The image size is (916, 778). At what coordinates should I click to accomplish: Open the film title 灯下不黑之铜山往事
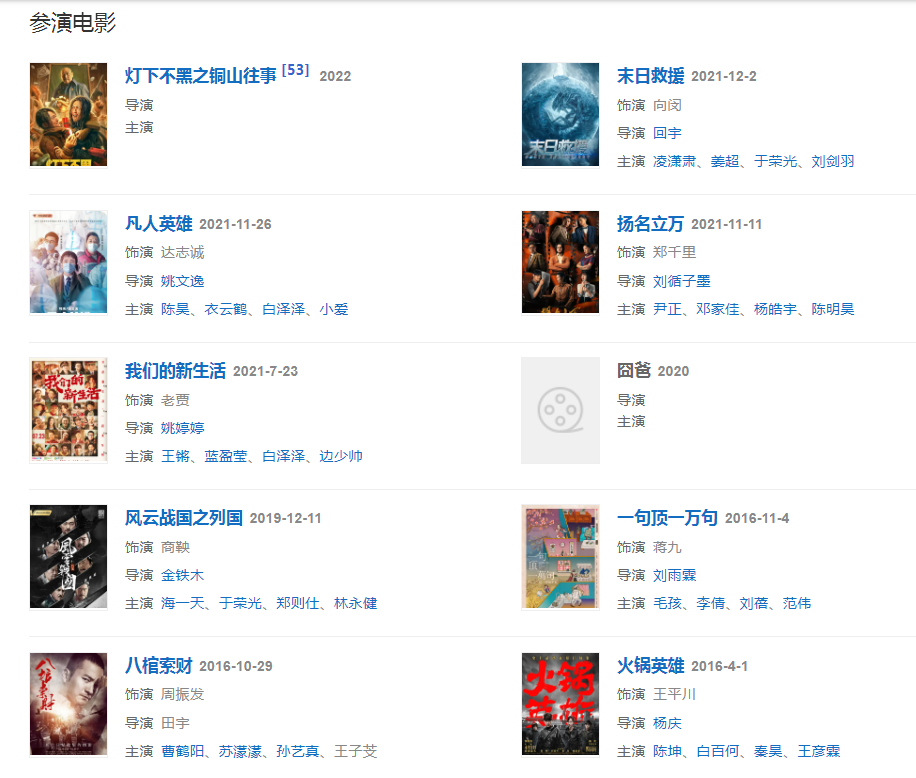[x=200, y=76]
